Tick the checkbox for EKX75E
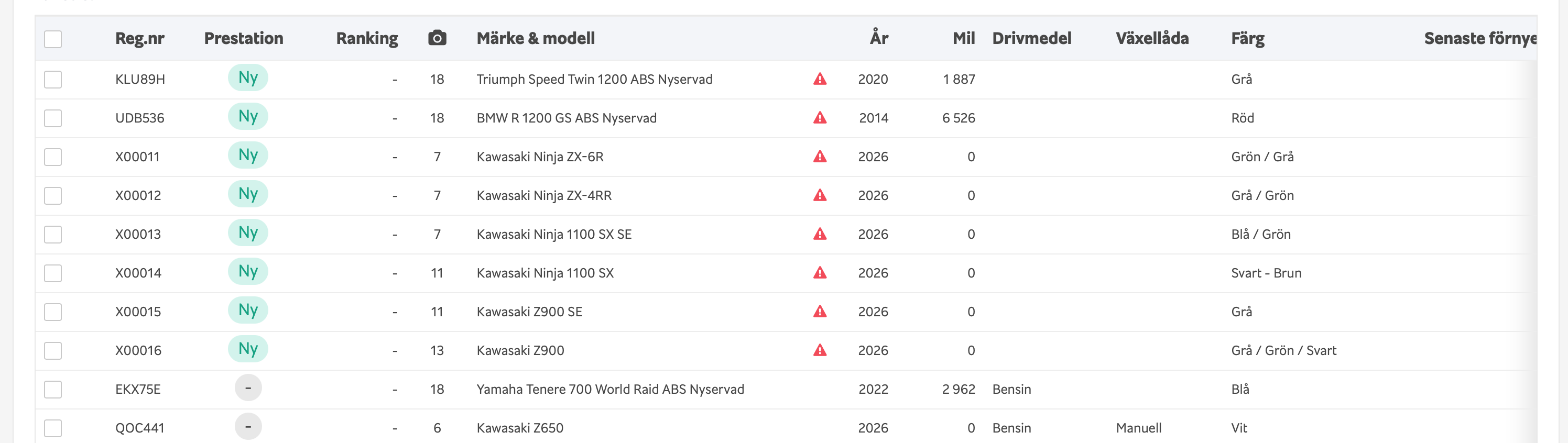1568x443 pixels. point(53,390)
